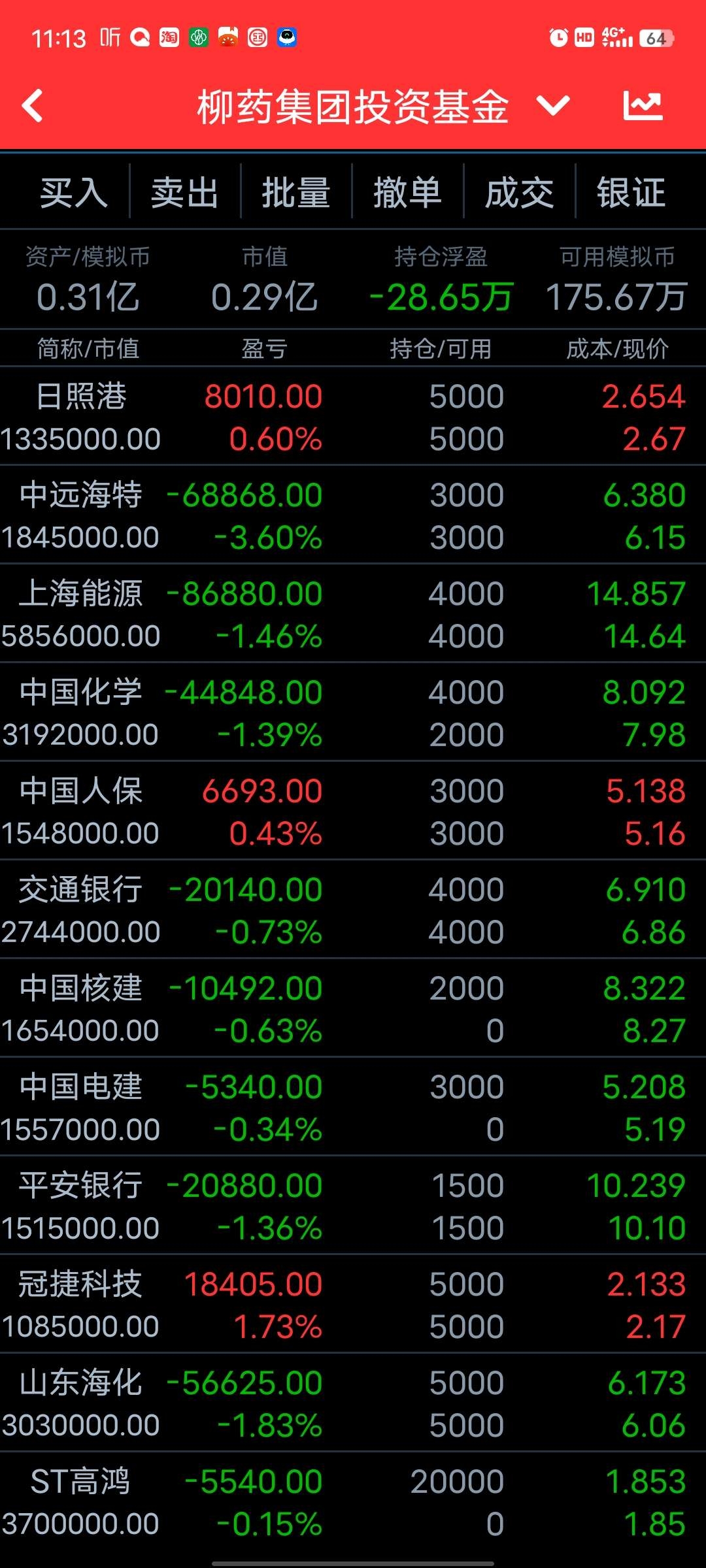
Task: Open the 银证 tab
Action: tap(631, 193)
